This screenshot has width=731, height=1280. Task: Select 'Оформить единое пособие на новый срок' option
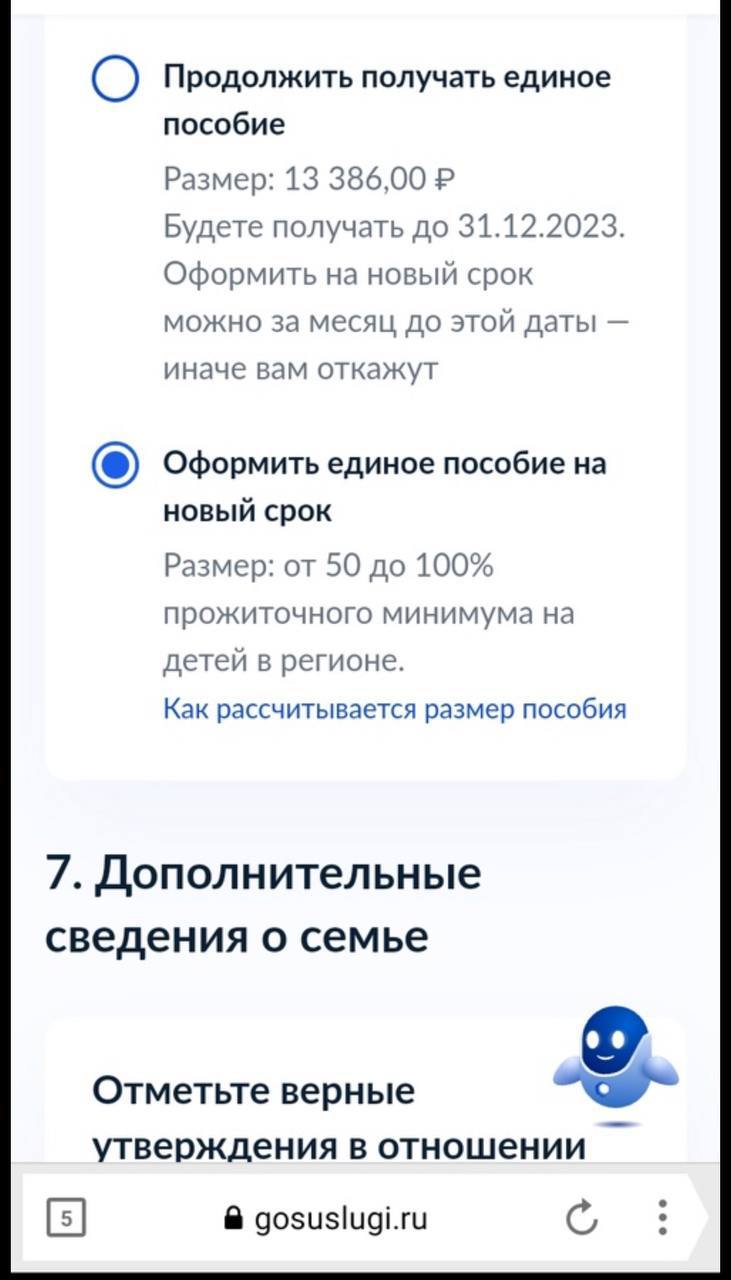tap(115, 466)
